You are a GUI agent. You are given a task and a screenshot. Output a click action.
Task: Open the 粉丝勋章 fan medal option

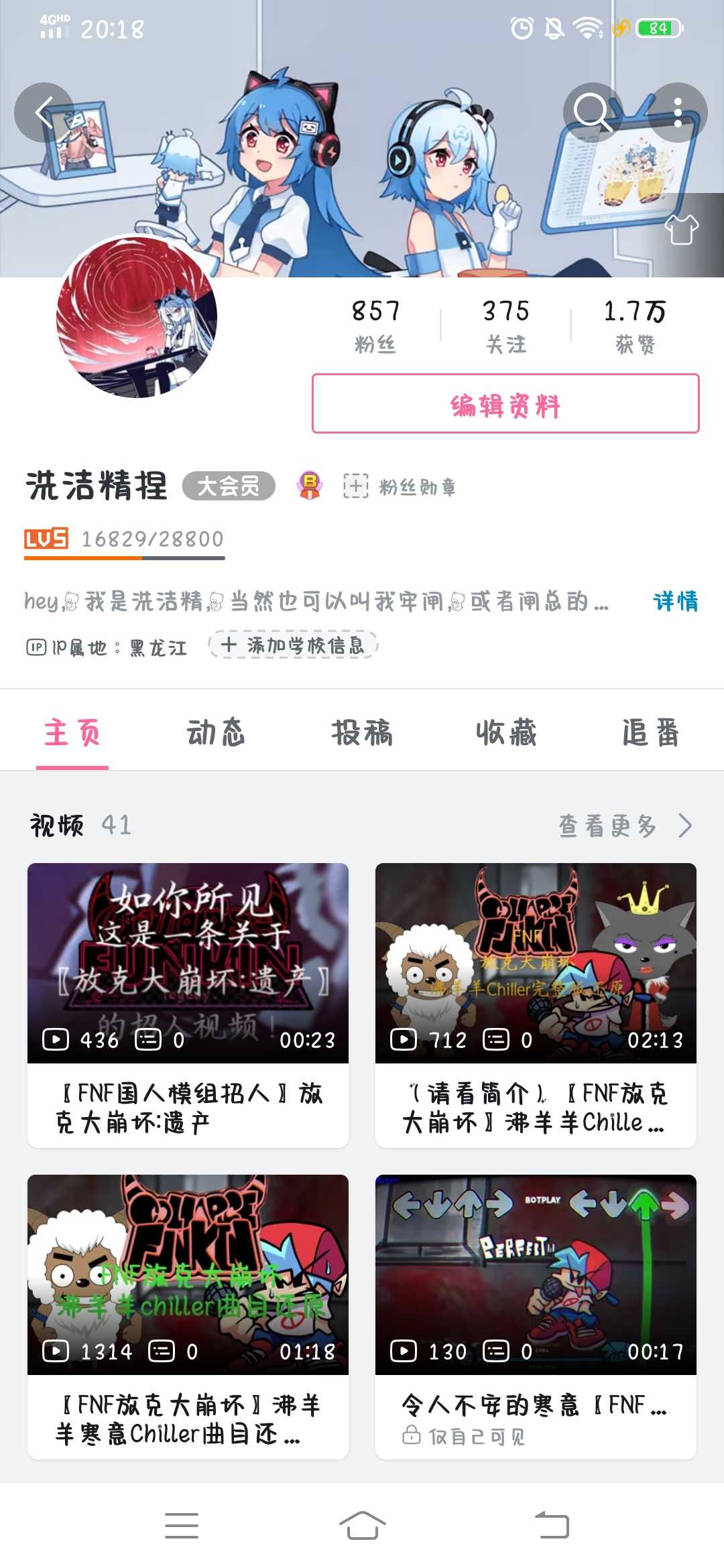click(x=401, y=486)
